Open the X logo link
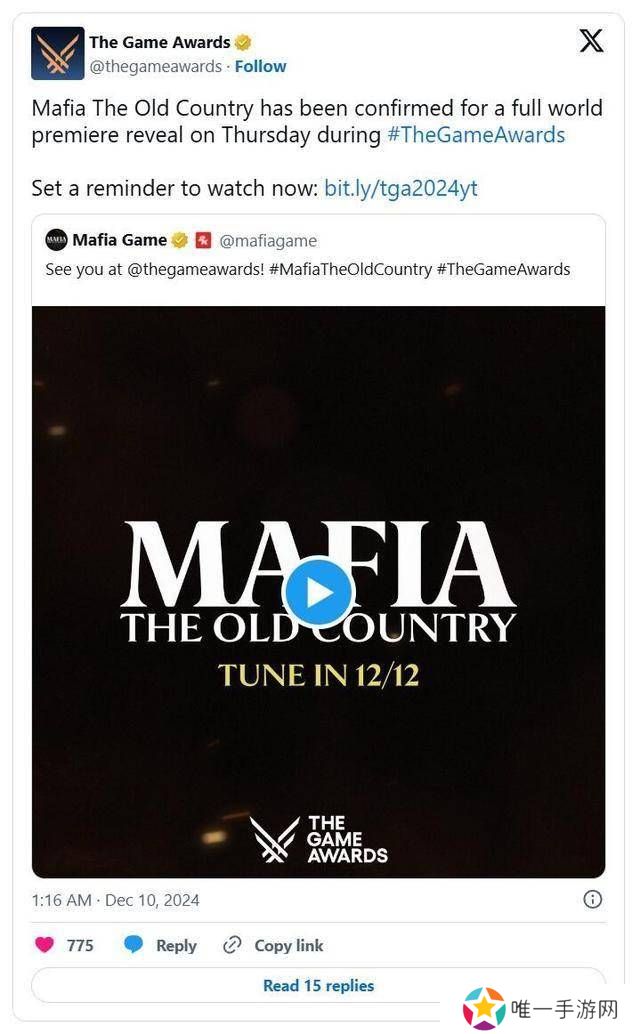 591,41
